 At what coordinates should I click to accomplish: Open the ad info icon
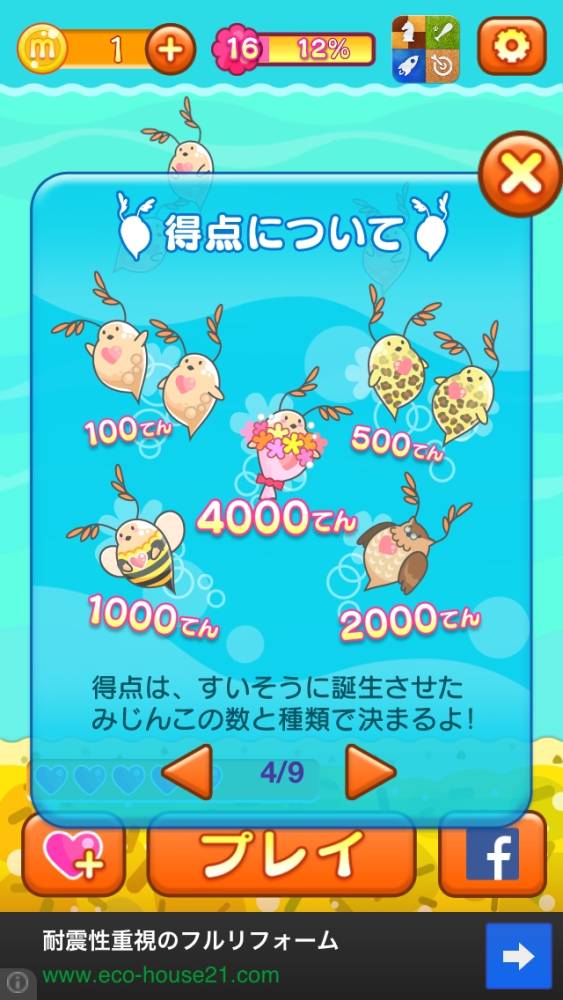point(18,984)
